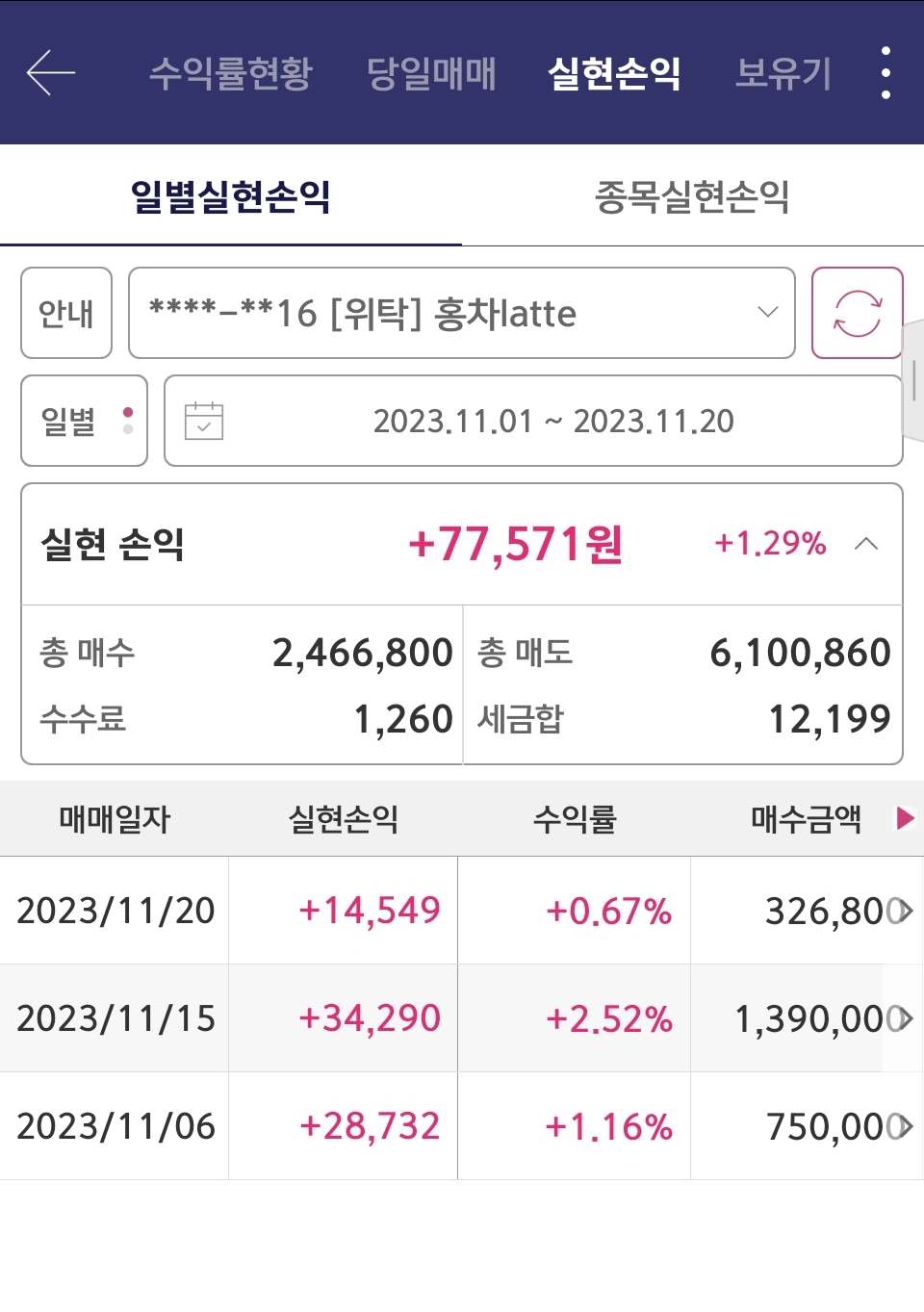
Task: Collapse the 실현 손익 summary panel
Action: pos(866,544)
